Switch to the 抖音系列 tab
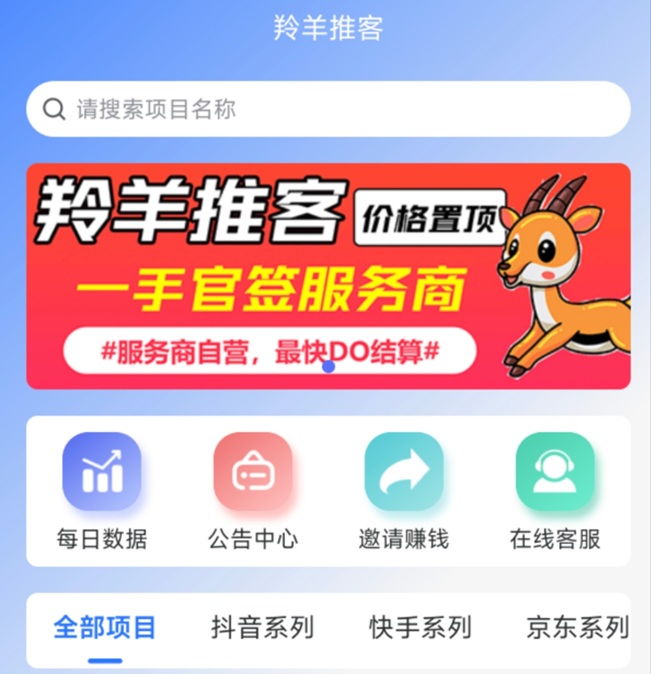651x674 pixels. click(x=263, y=628)
